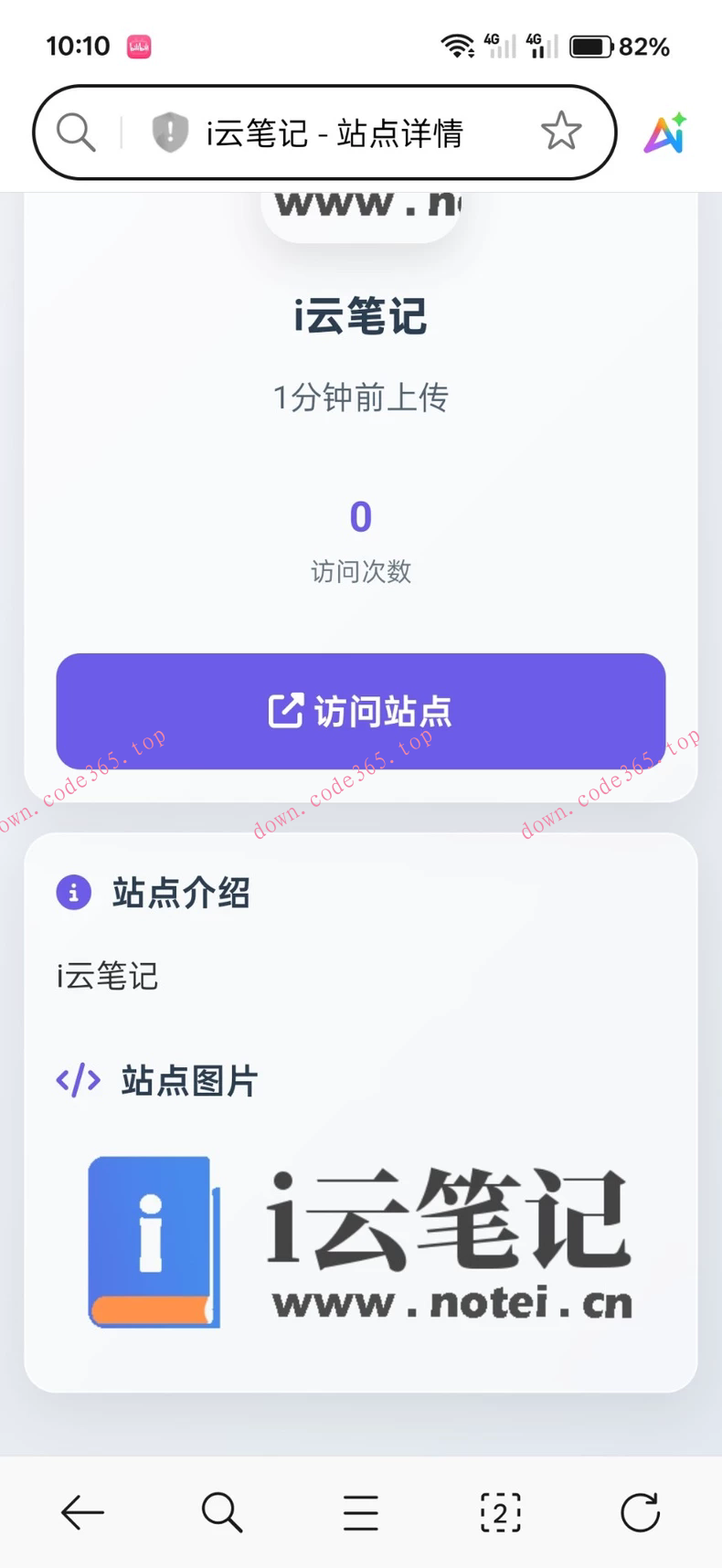This screenshot has width=722, height=1568.
Task: Toggle the bookmark star for this page
Action: coord(561,132)
